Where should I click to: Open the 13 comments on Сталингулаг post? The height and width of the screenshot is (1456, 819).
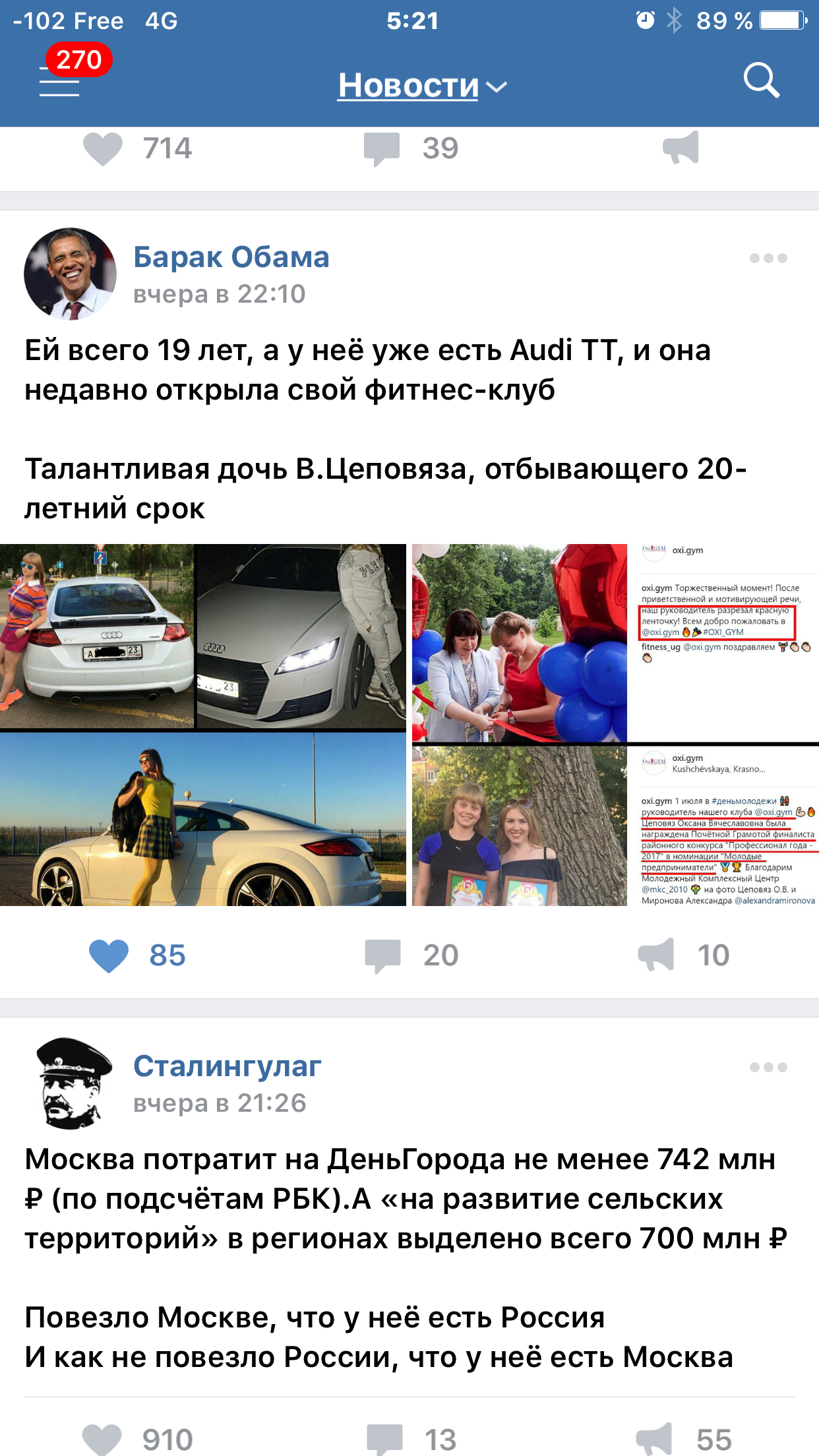point(385,1440)
